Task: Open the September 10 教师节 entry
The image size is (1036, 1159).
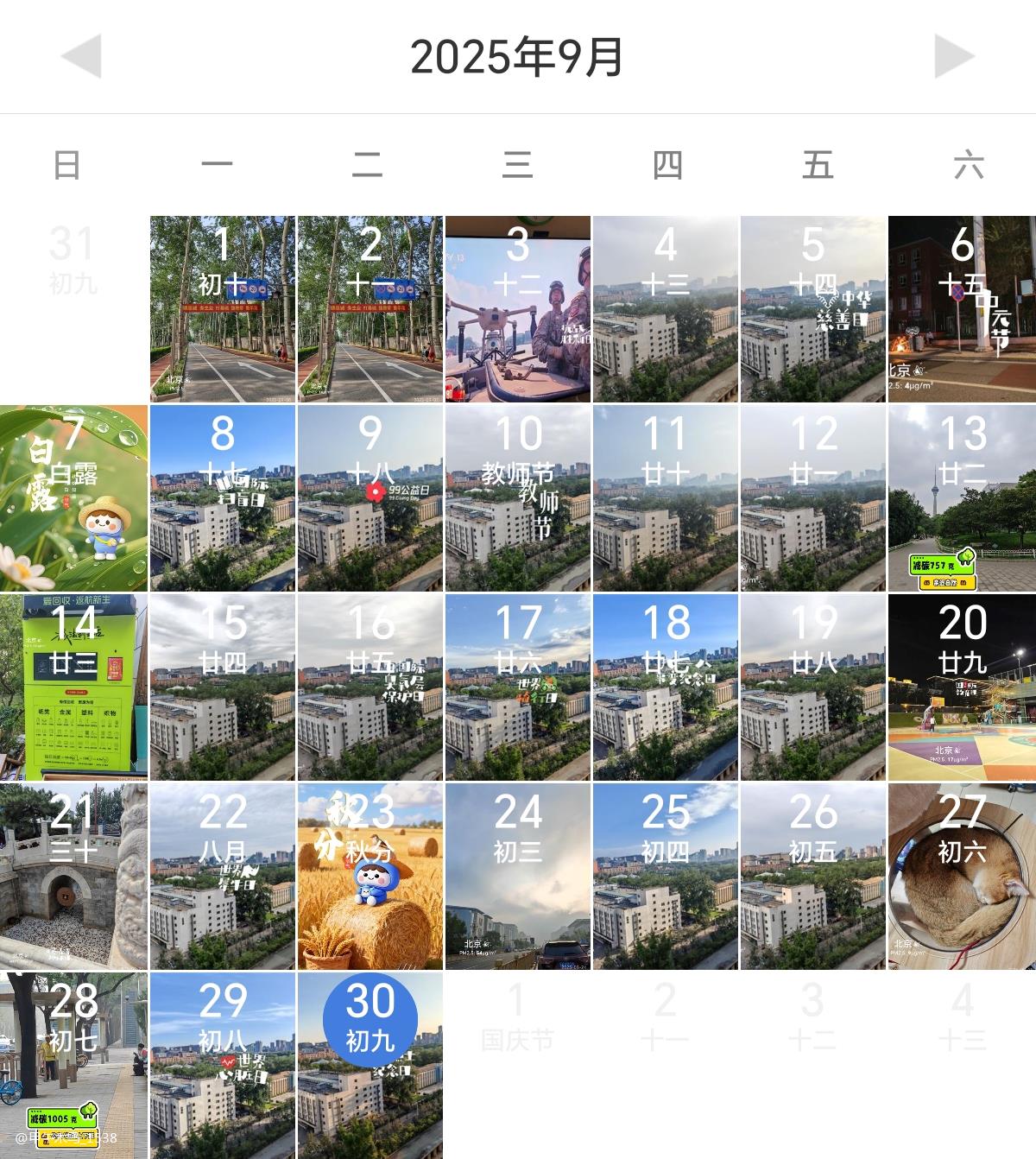Action: click(518, 498)
